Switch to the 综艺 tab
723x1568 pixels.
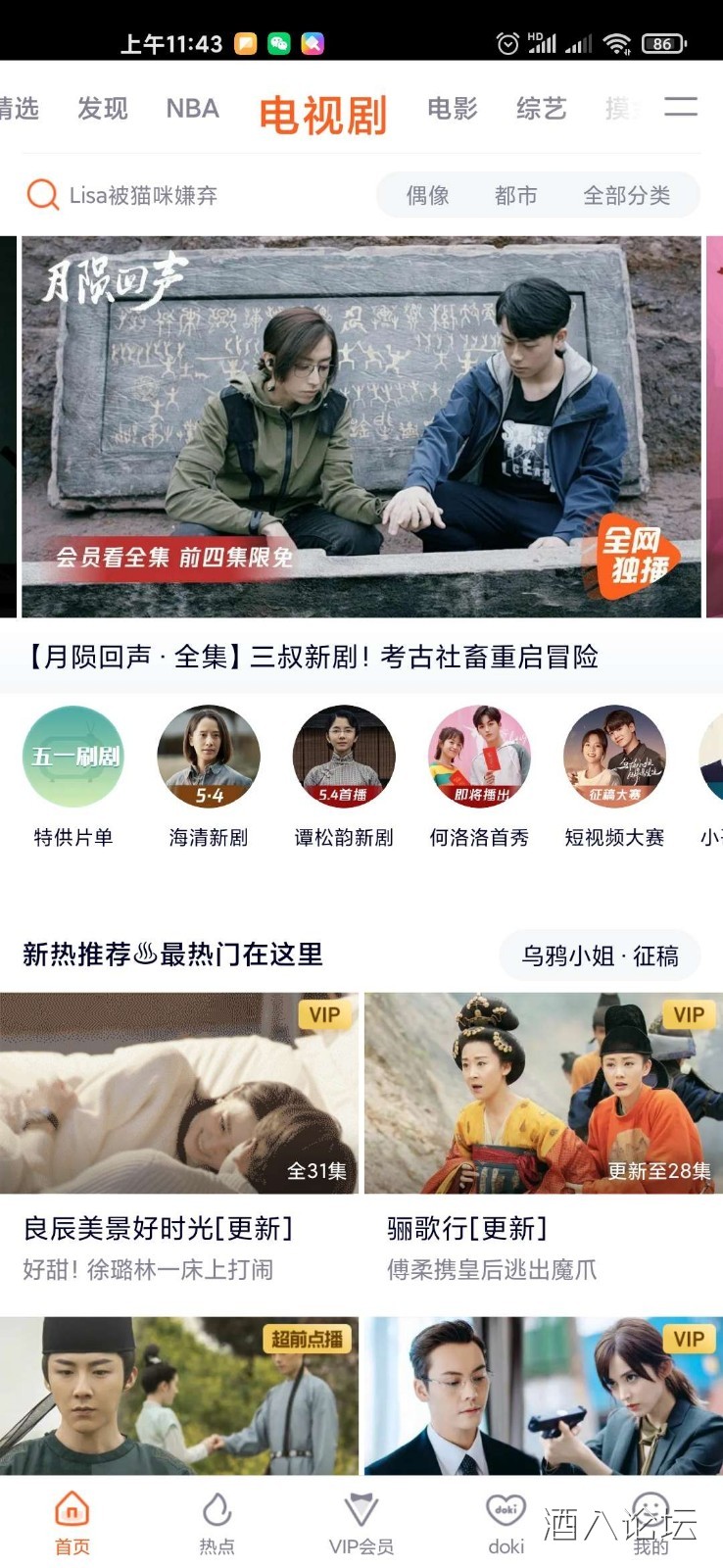[x=542, y=109]
